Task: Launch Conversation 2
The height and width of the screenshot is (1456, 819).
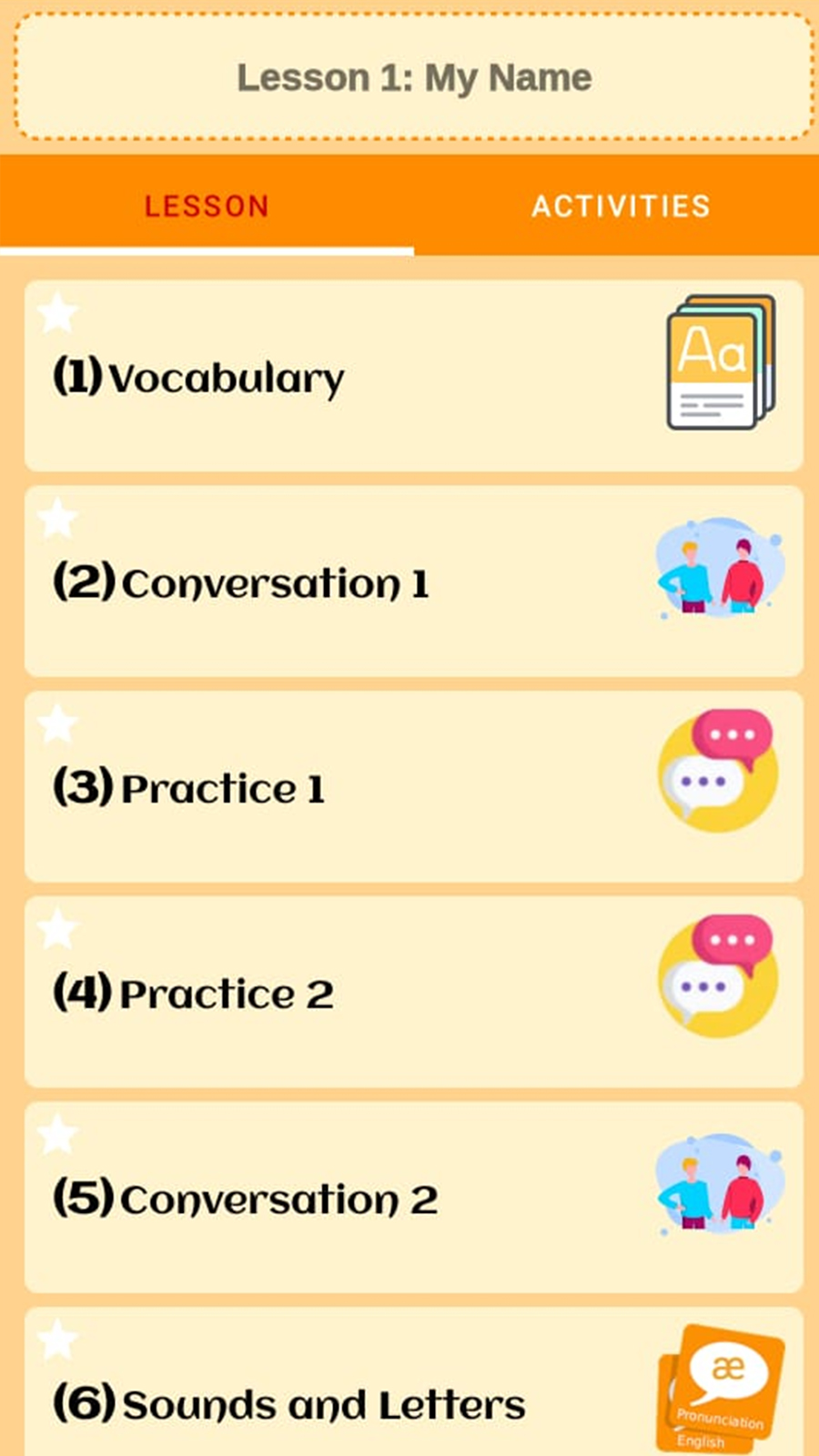Action: tap(413, 1198)
